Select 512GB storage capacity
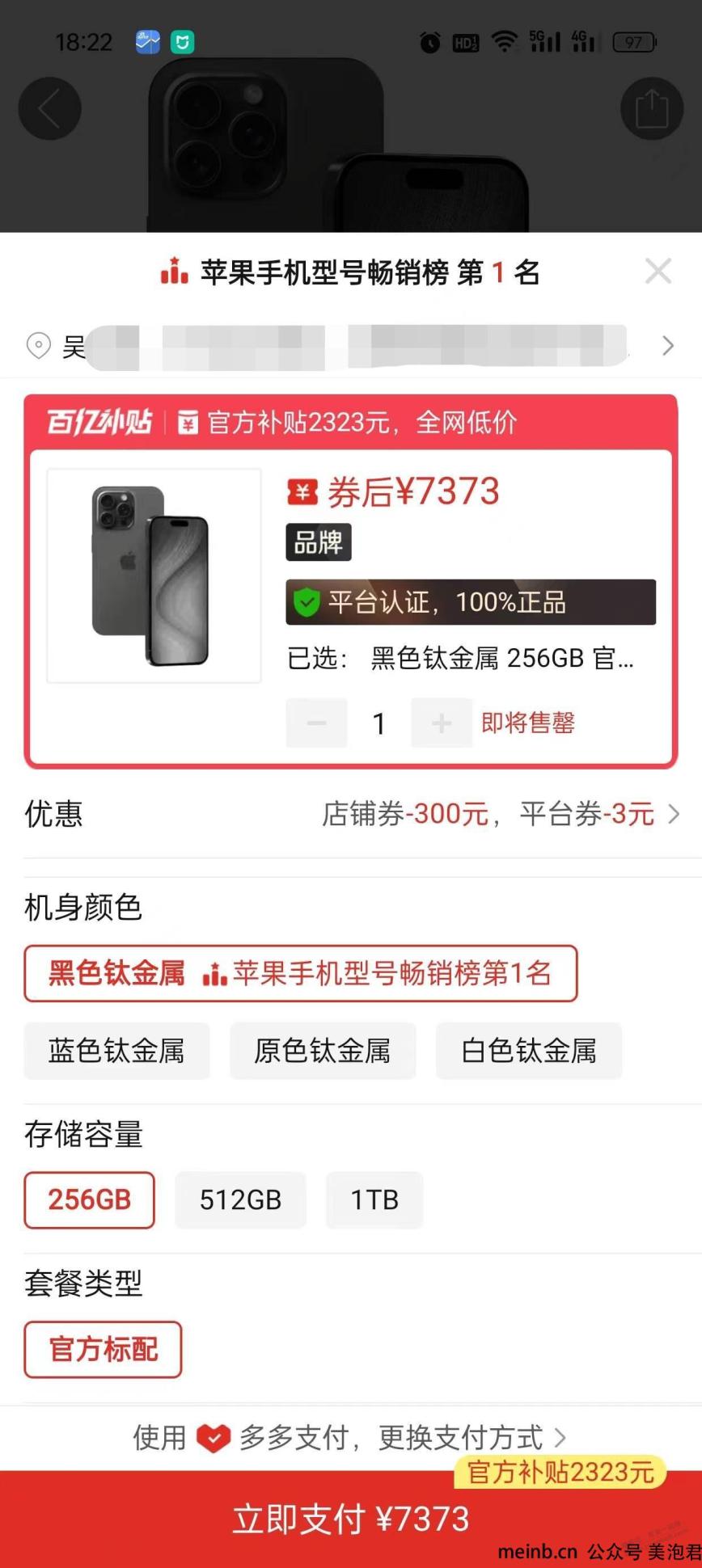 (240, 1200)
